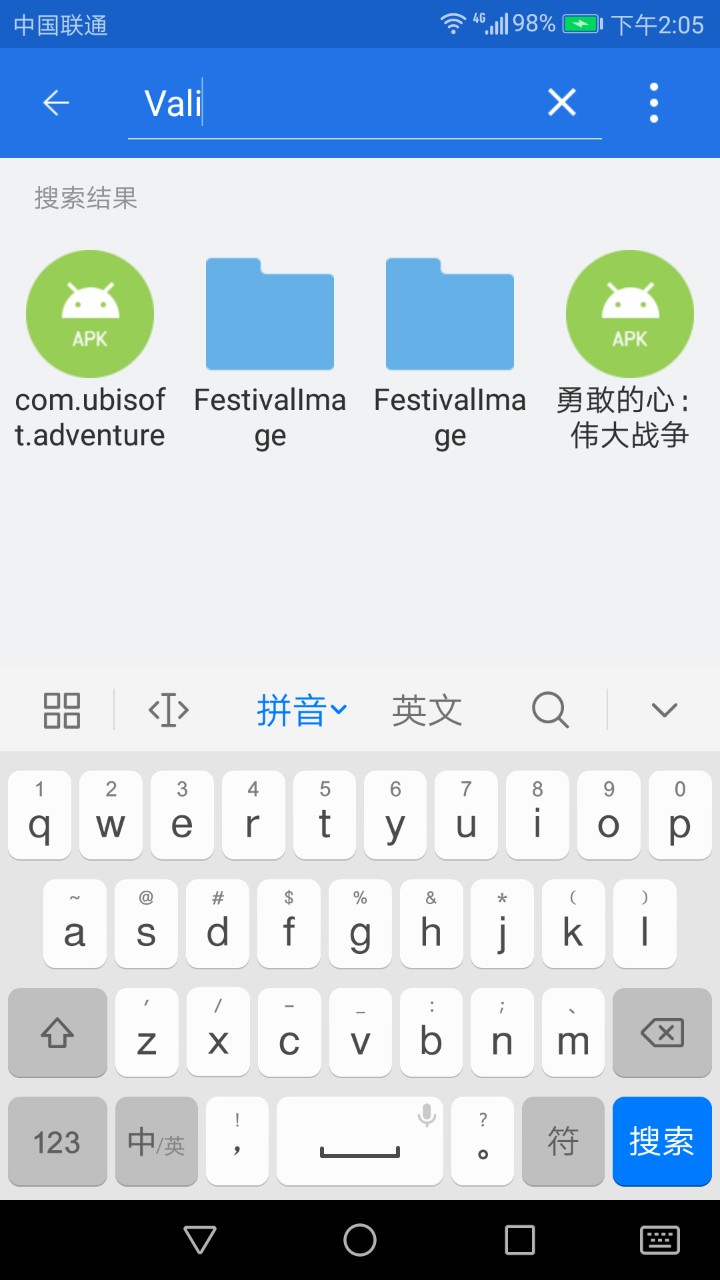Switch the keyboard to 英文 mode

tap(427, 711)
